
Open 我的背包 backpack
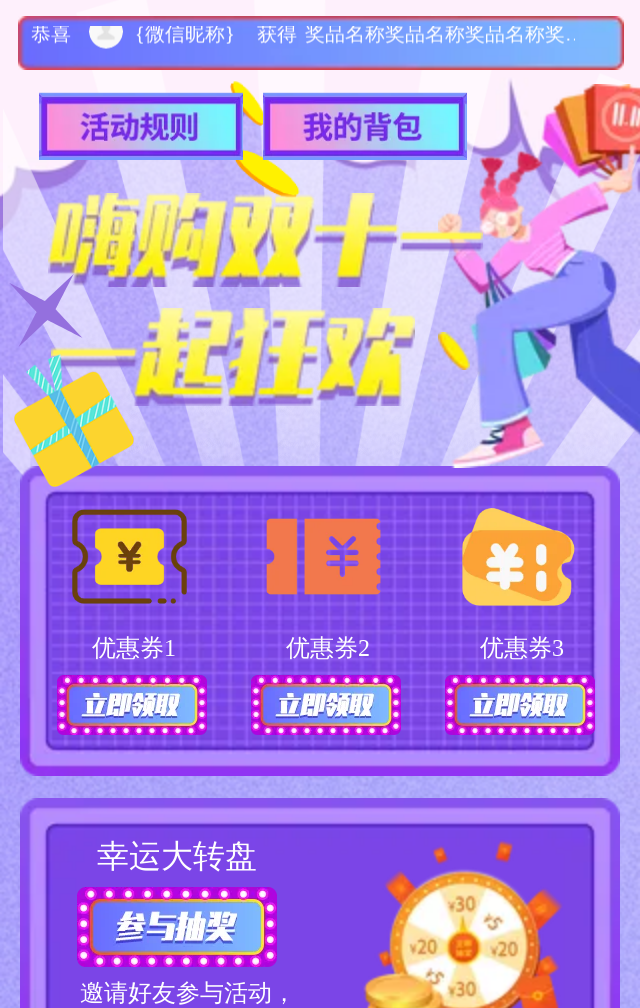[364, 127]
